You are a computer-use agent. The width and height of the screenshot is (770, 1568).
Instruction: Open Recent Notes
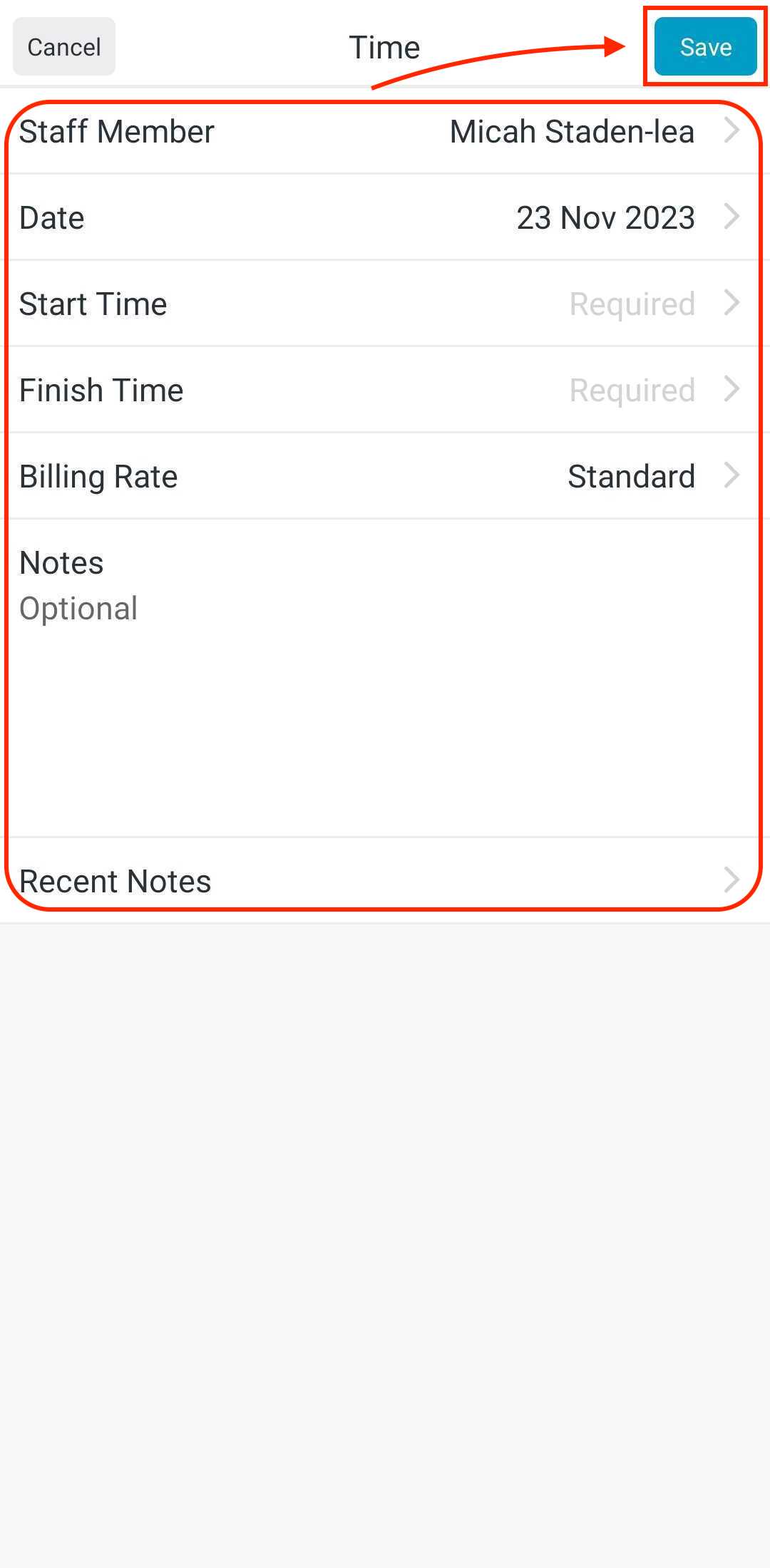[385, 881]
